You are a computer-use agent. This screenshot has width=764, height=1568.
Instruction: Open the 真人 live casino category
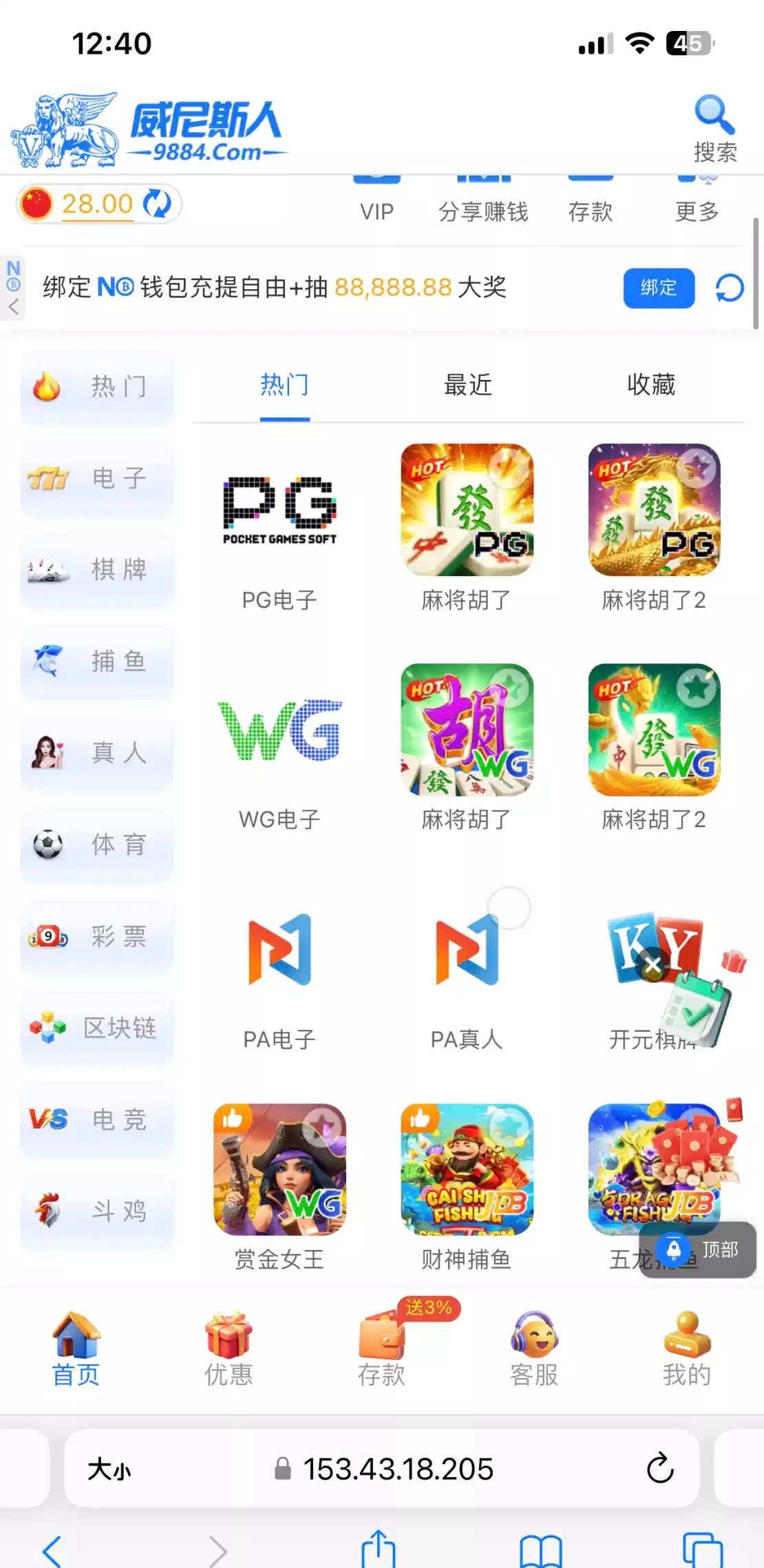pyautogui.click(x=97, y=753)
